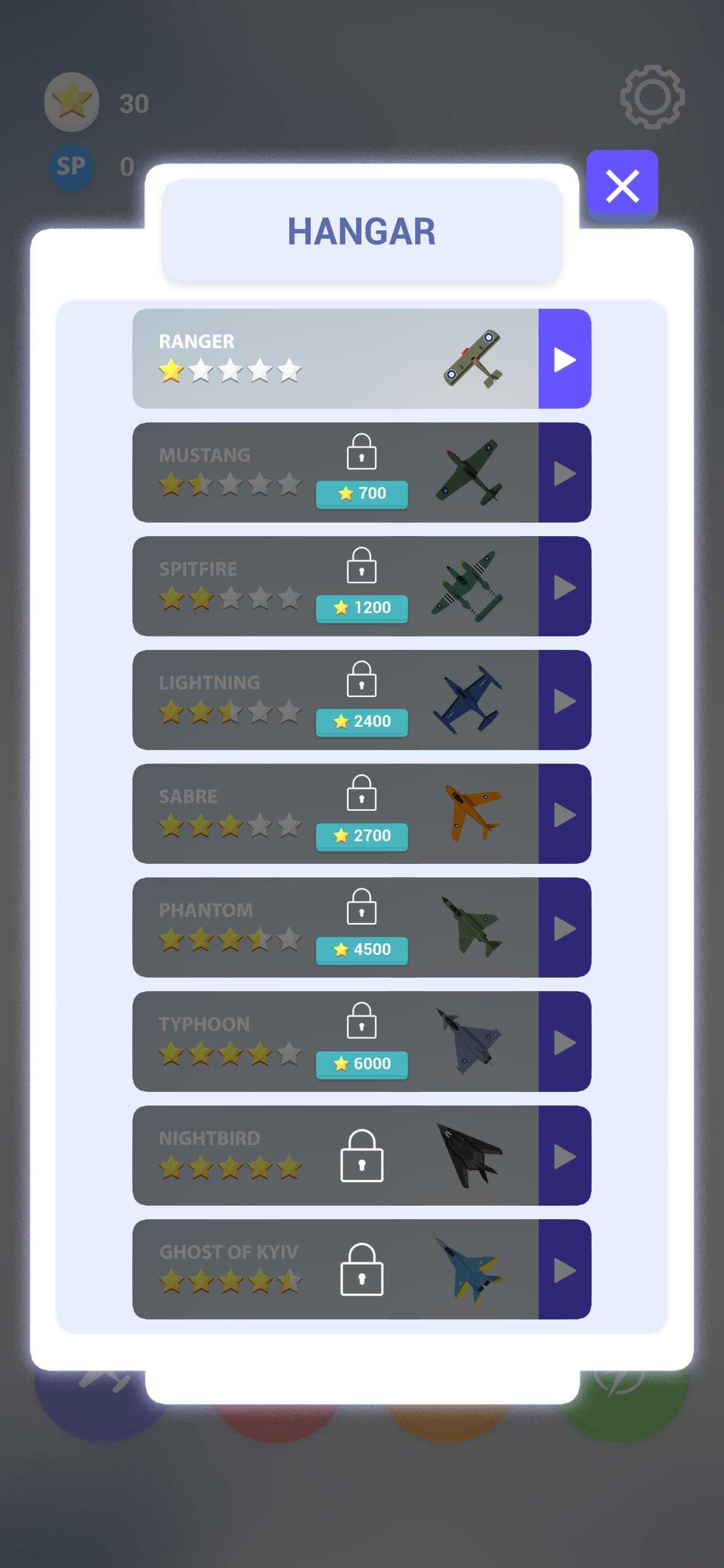
Task: Unlock Mustang for 700 stars
Action: 361,494
